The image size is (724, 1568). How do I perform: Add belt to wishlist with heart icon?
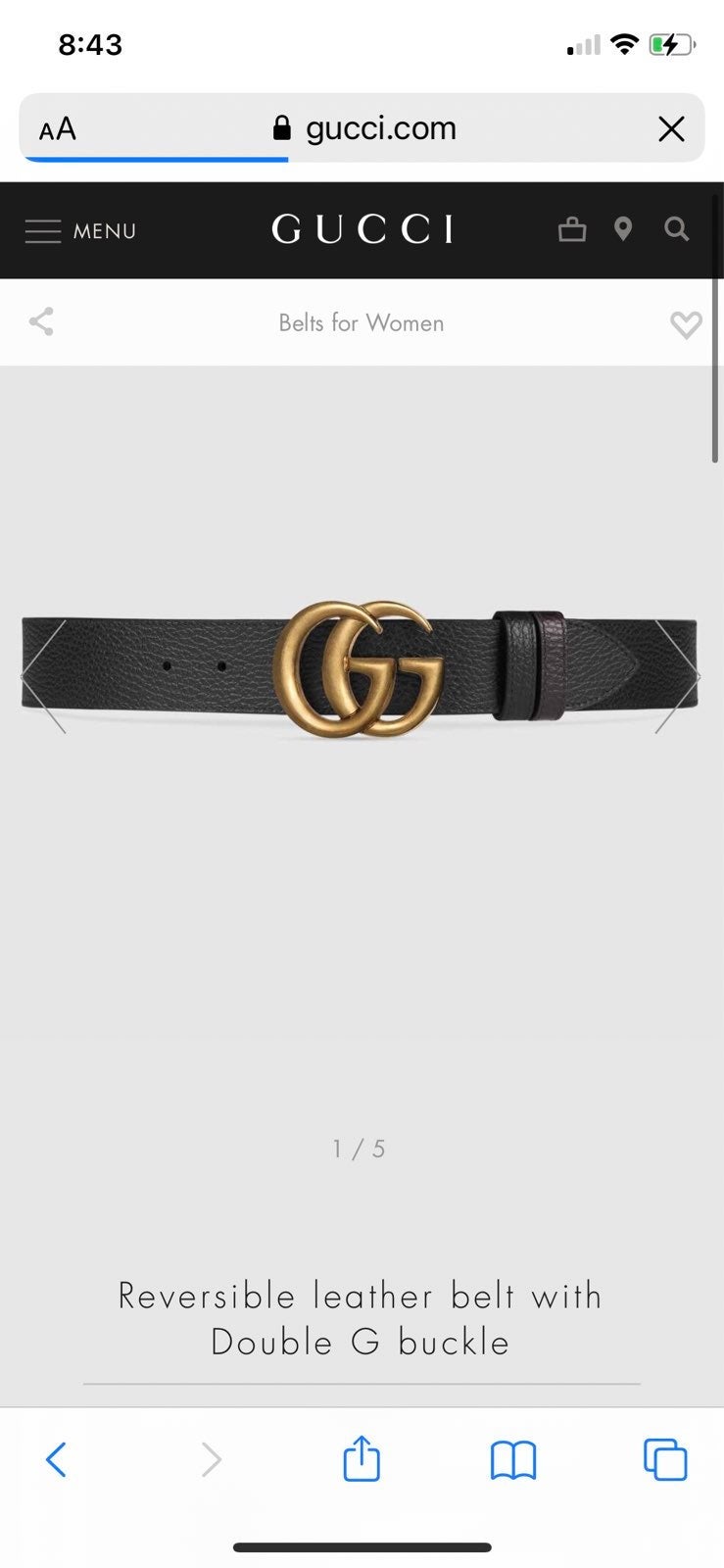click(686, 324)
